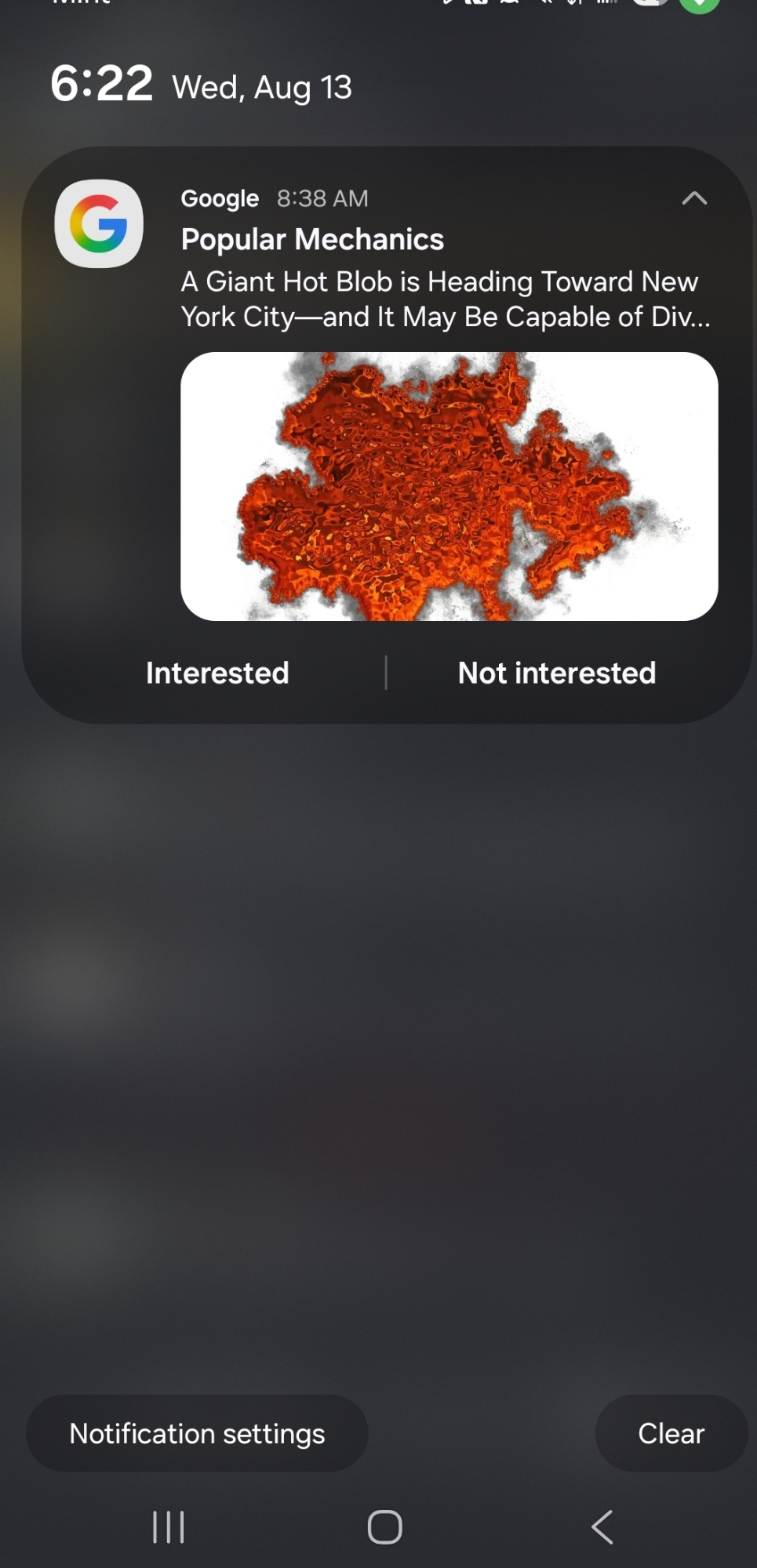Open Notification settings
Viewport: 757px width, 1568px height.
coord(197,1434)
